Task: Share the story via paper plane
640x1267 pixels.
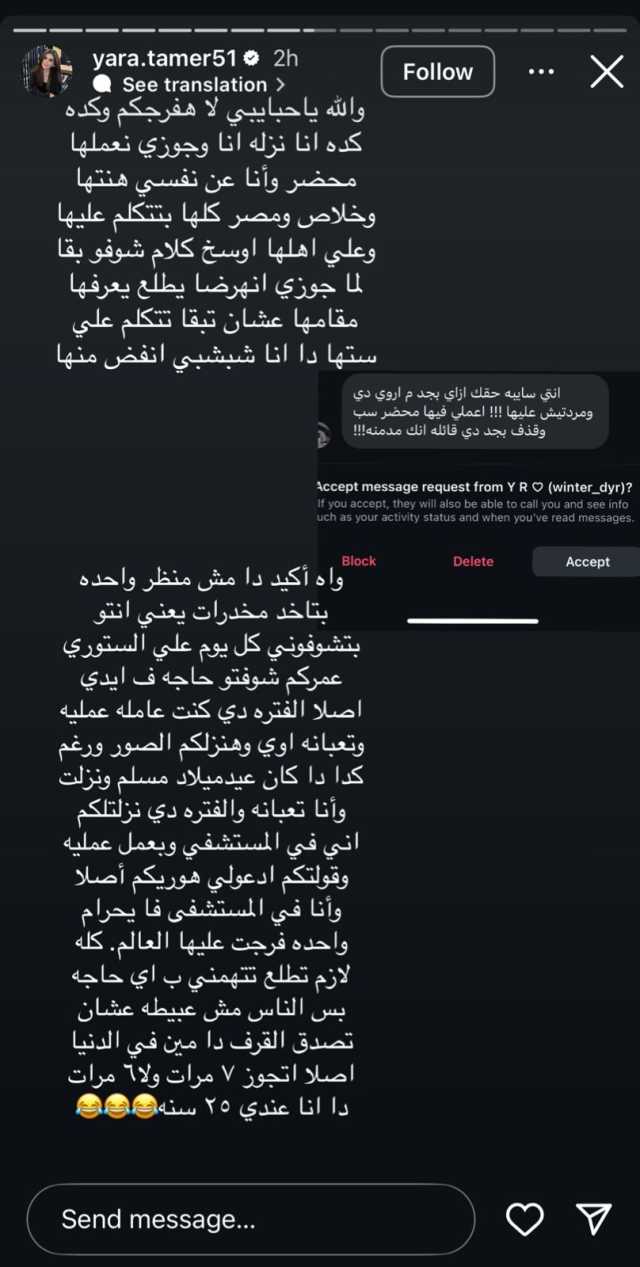Action: 594,1218
